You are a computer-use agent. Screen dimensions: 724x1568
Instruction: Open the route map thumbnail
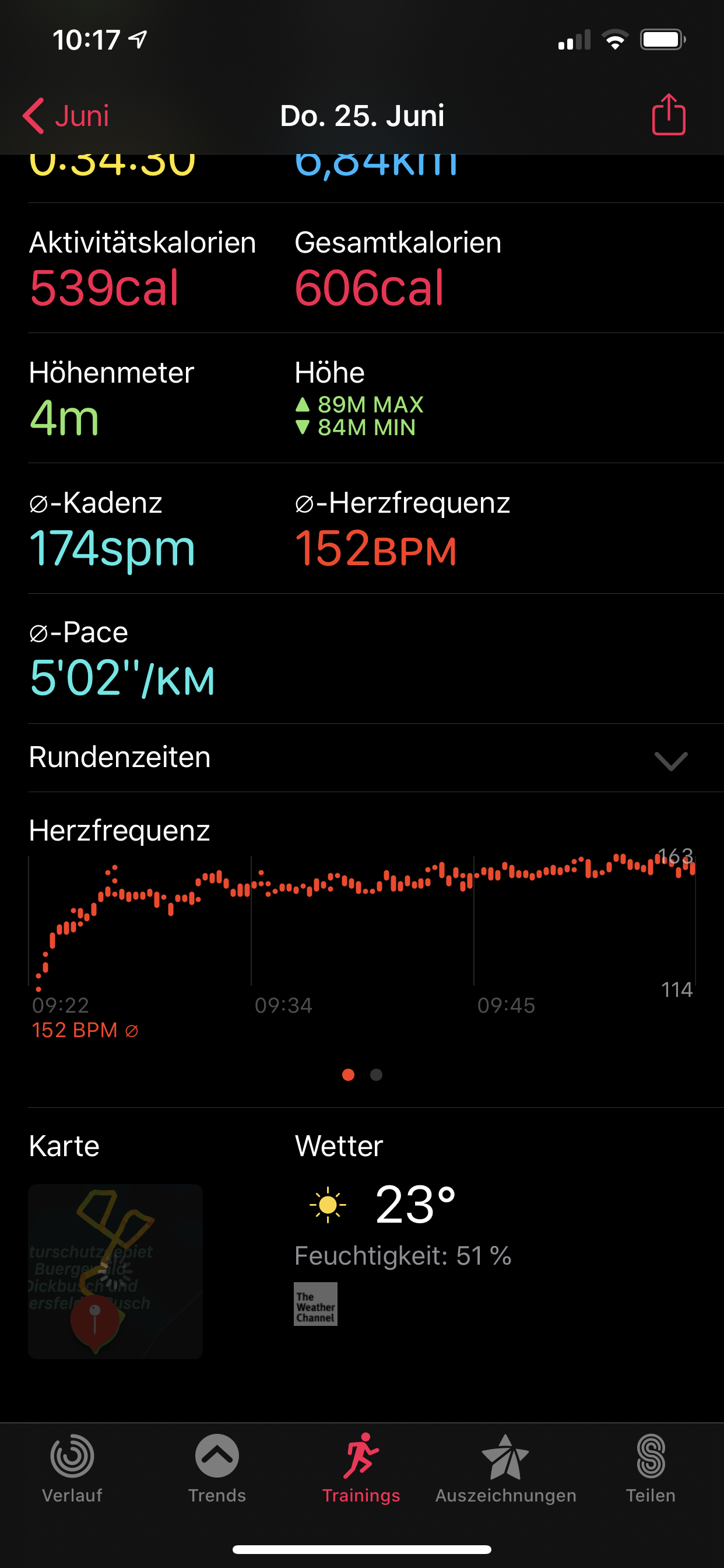(x=115, y=1271)
